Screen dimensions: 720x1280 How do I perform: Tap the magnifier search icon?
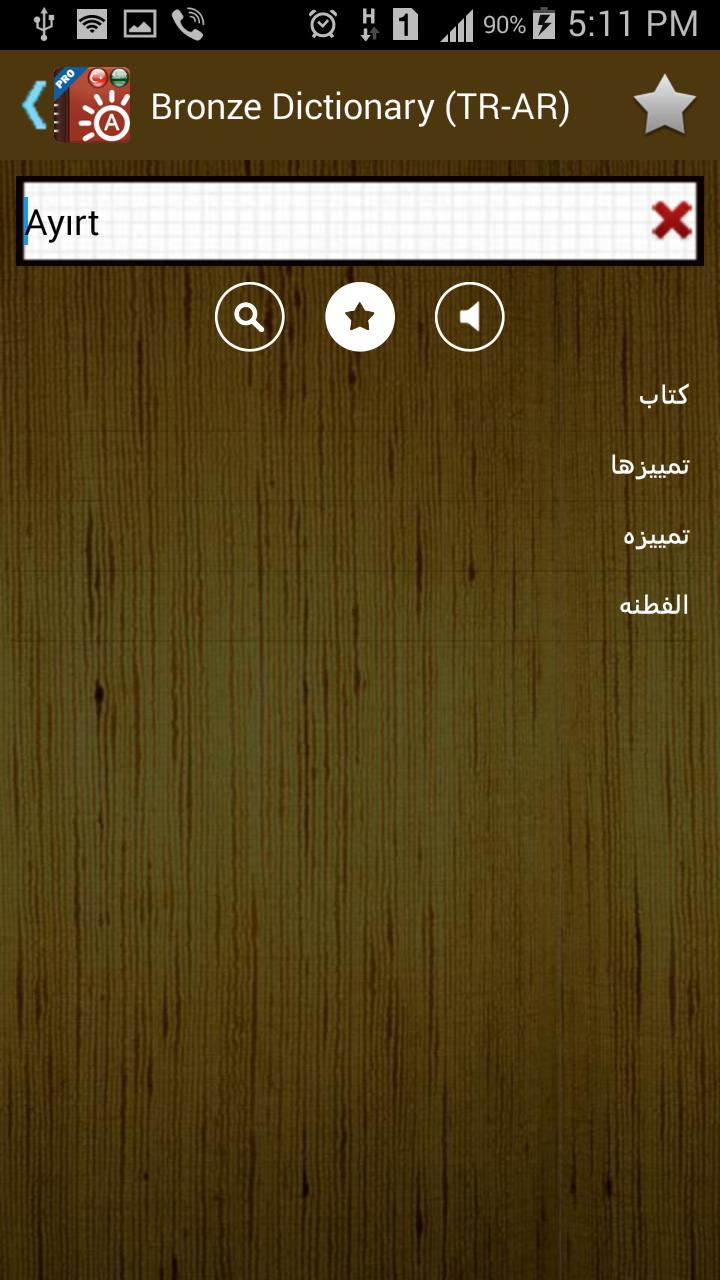click(x=249, y=316)
